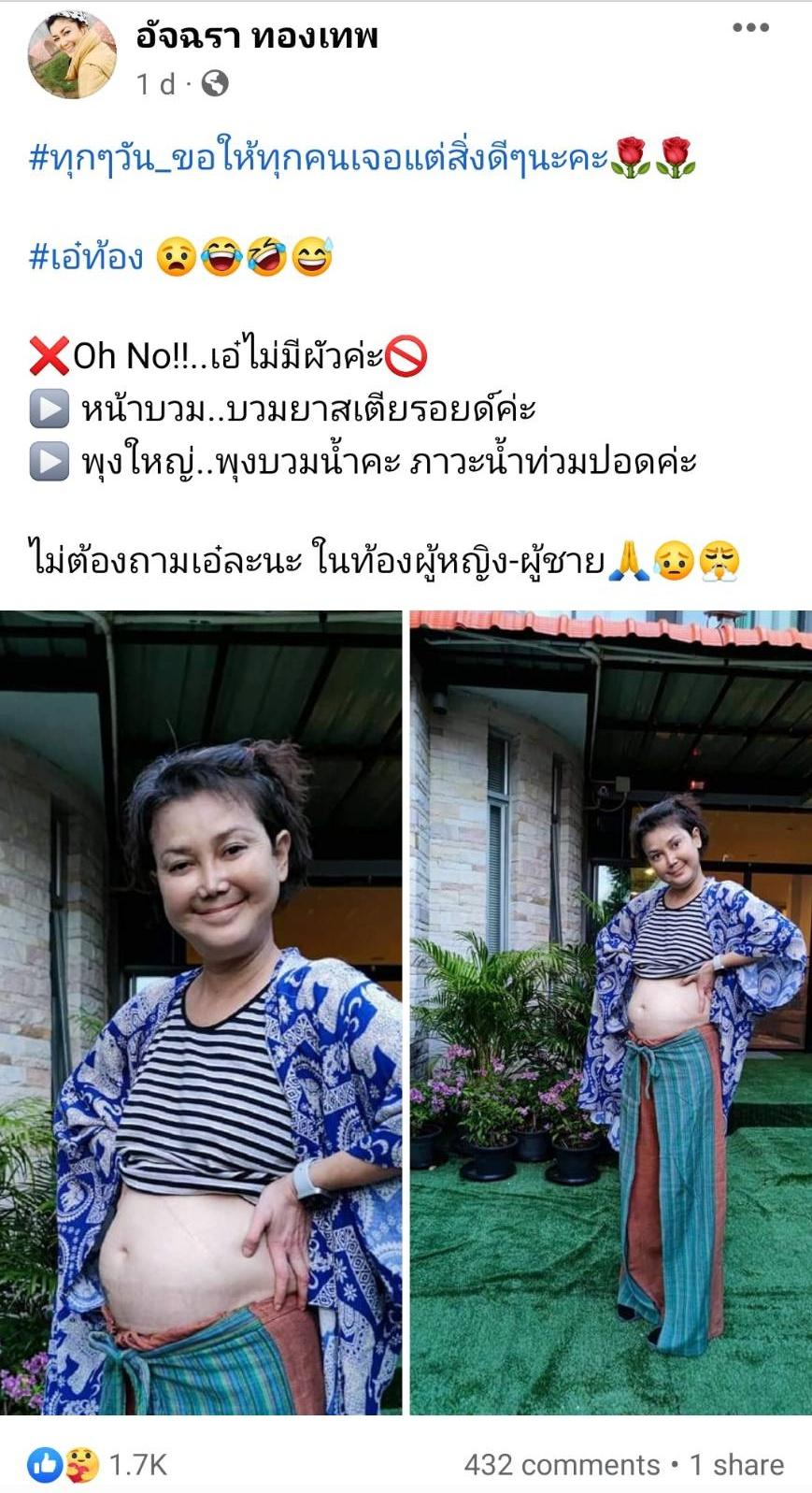Open the 432 comments

tap(562, 1464)
